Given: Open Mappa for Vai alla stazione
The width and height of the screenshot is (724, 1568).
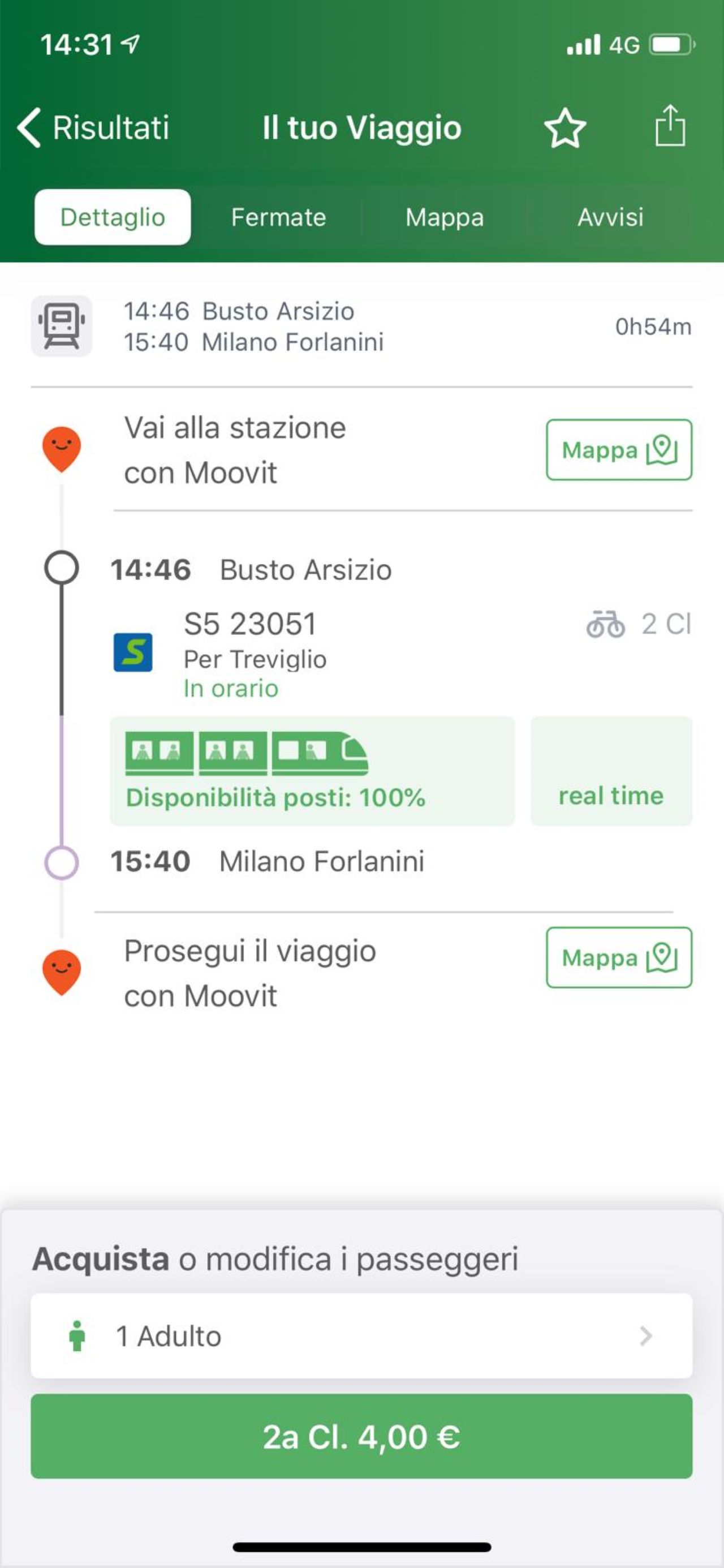Looking at the screenshot, I should pos(619,450).
